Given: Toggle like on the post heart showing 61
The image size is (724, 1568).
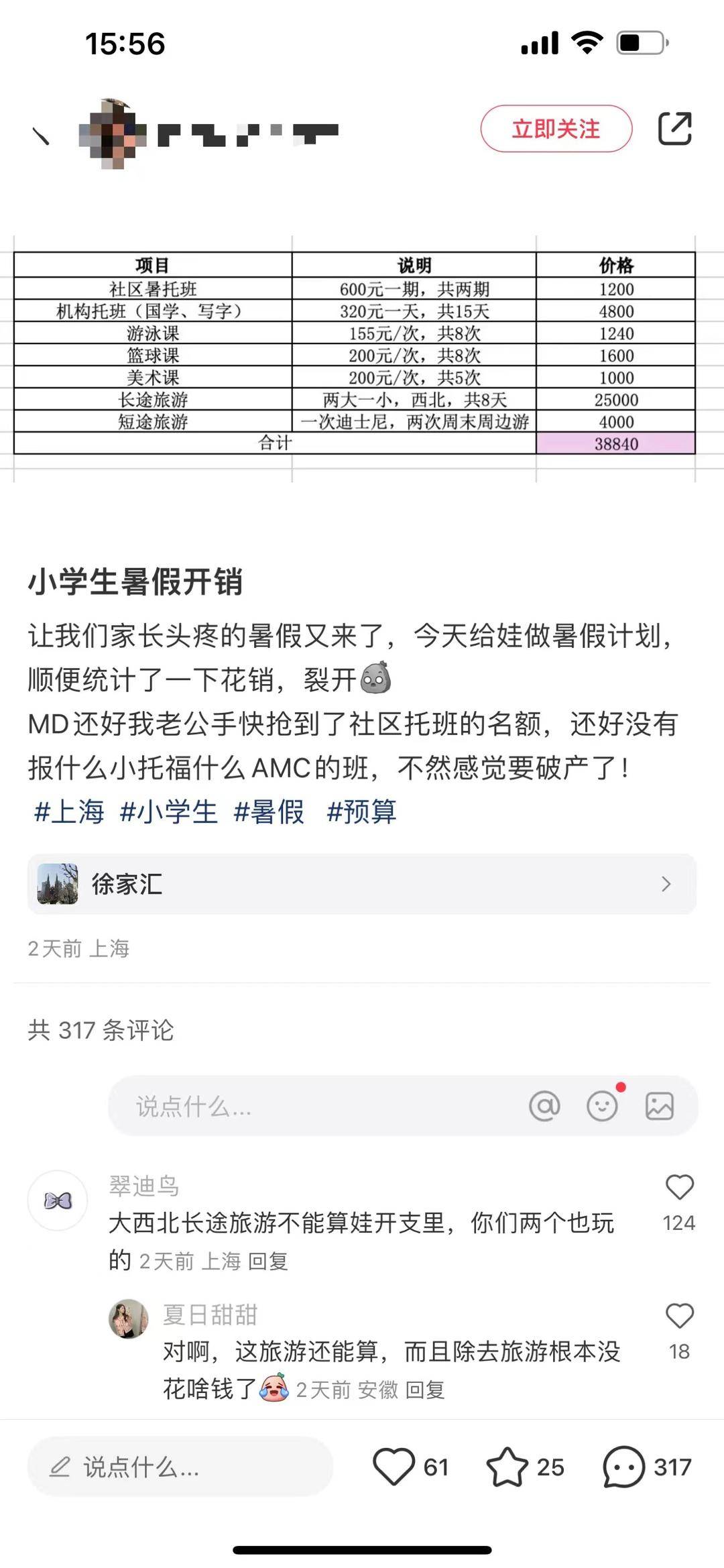Looking at the screenshot, I should point(396,1467).
